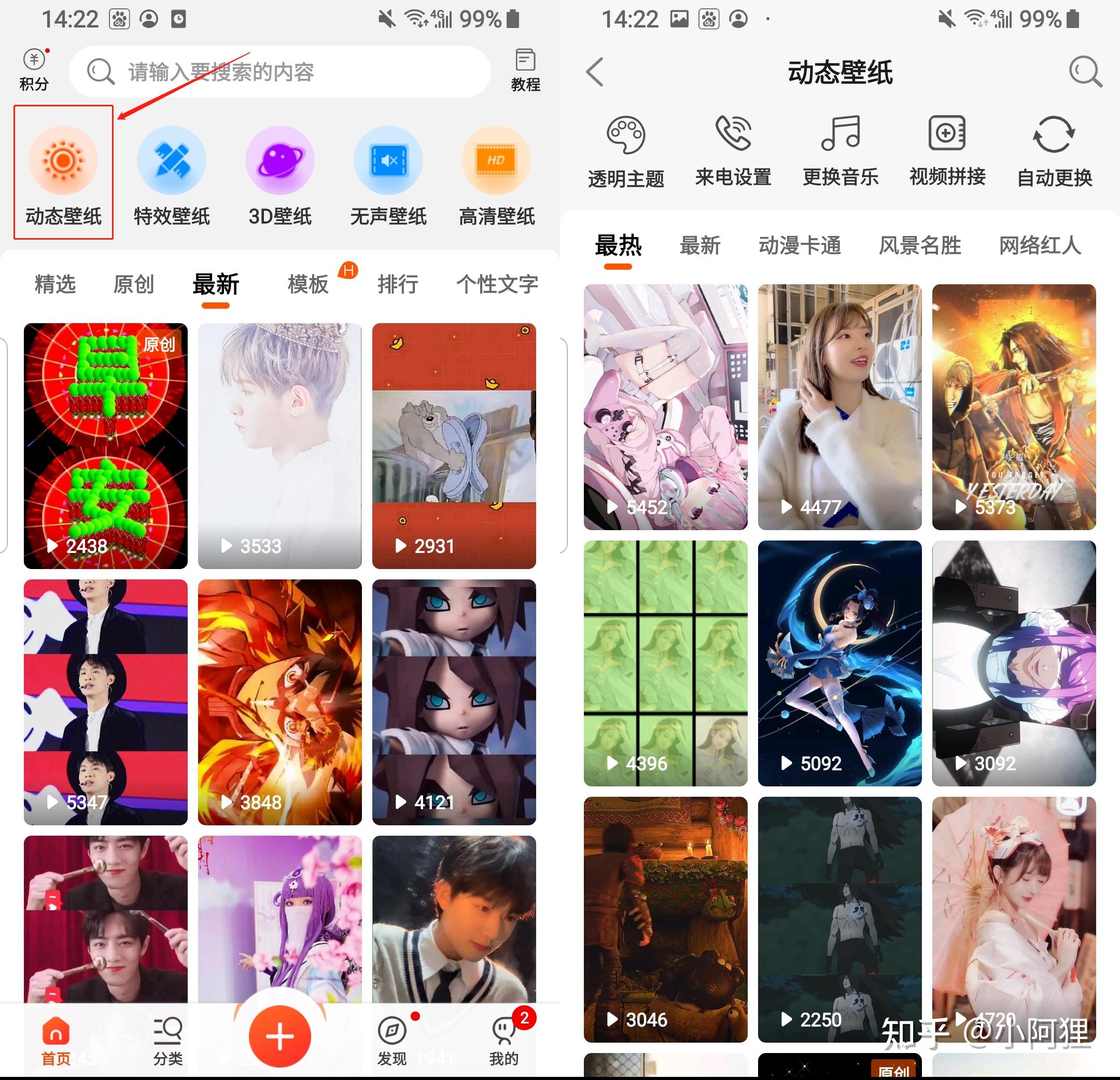This screenshot has width=1120, height=1080.
Task: Tap the search box 请输入要搜索的内容
Action: (x=279, y=72)
